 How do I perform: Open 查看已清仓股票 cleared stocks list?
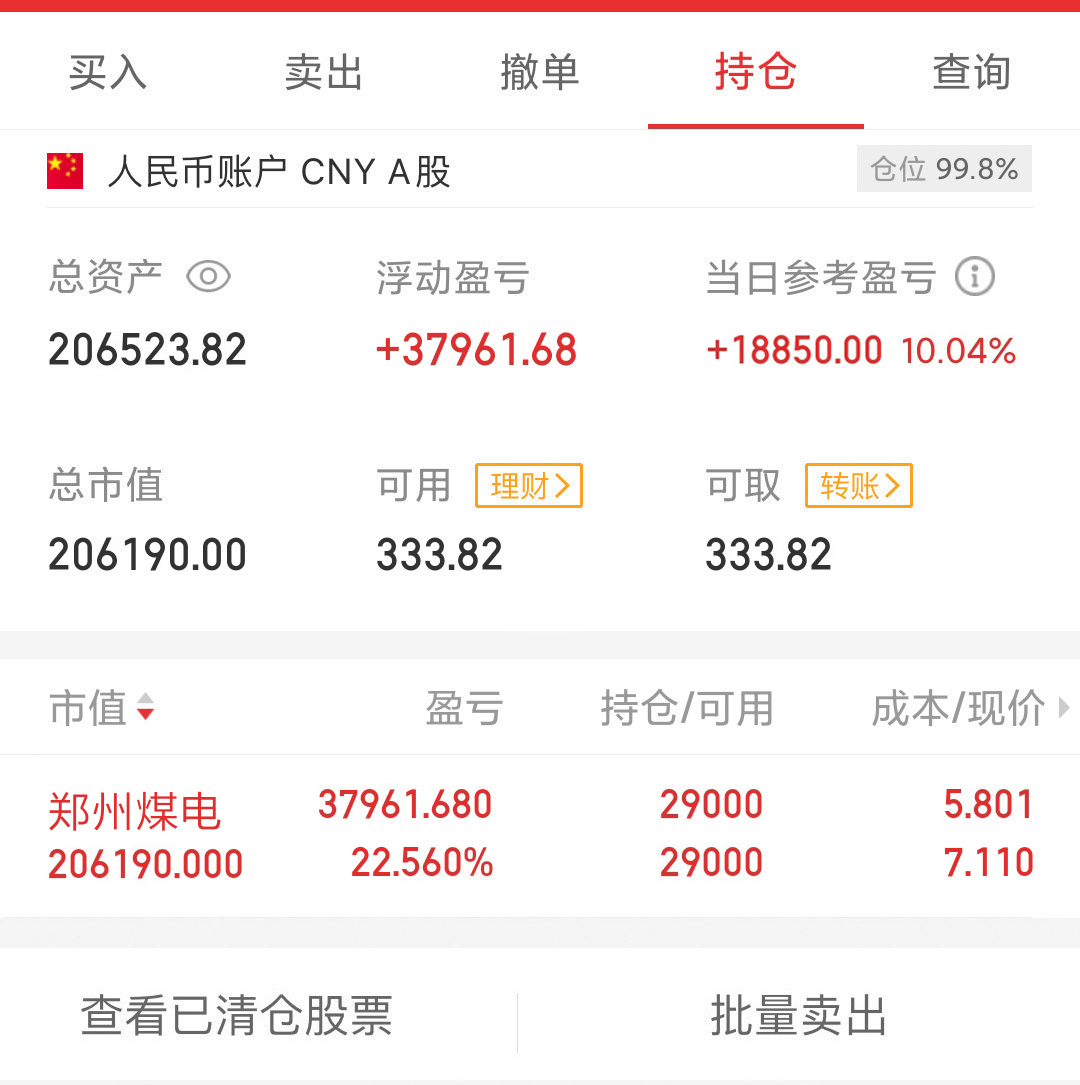235,1018
